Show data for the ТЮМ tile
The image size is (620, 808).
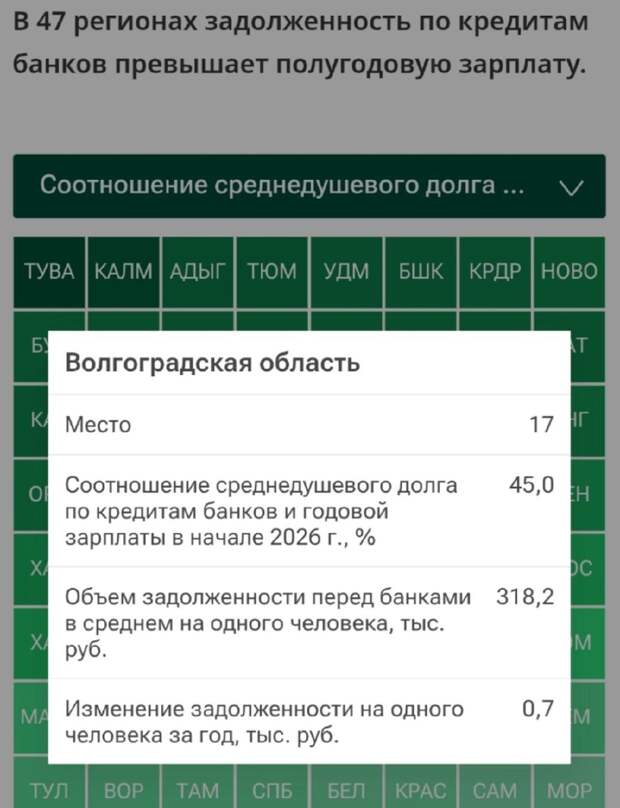tap(271, 272)
